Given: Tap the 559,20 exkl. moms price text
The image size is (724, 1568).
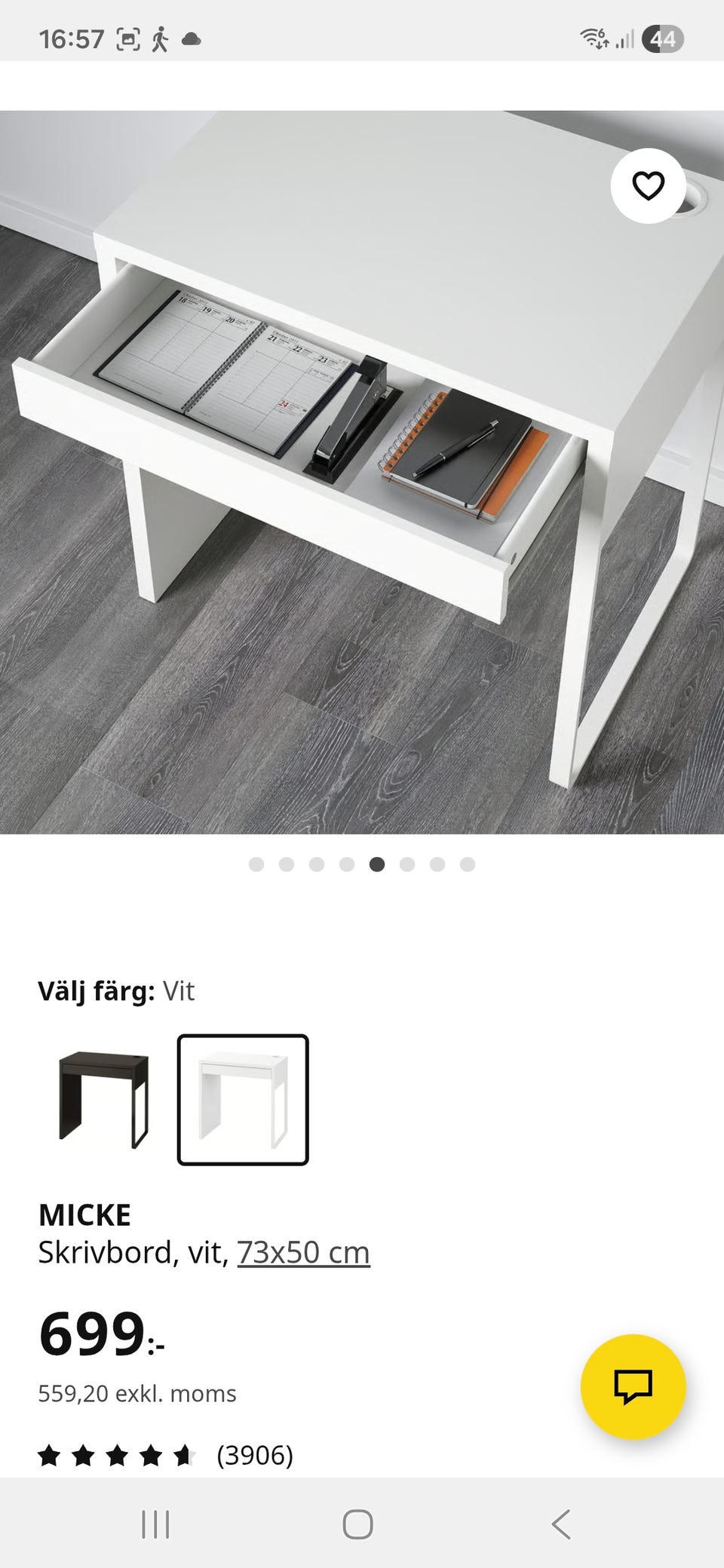Looking at the screenshot, I should click(137, 1393).
